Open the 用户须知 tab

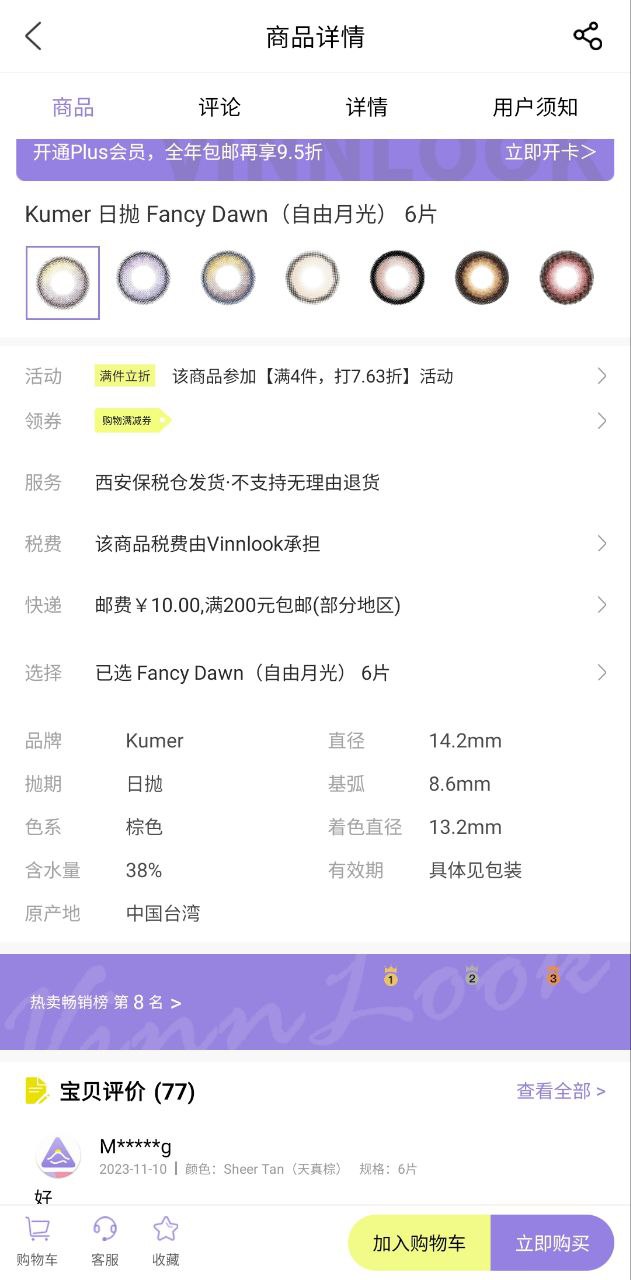tap(535, 107)
